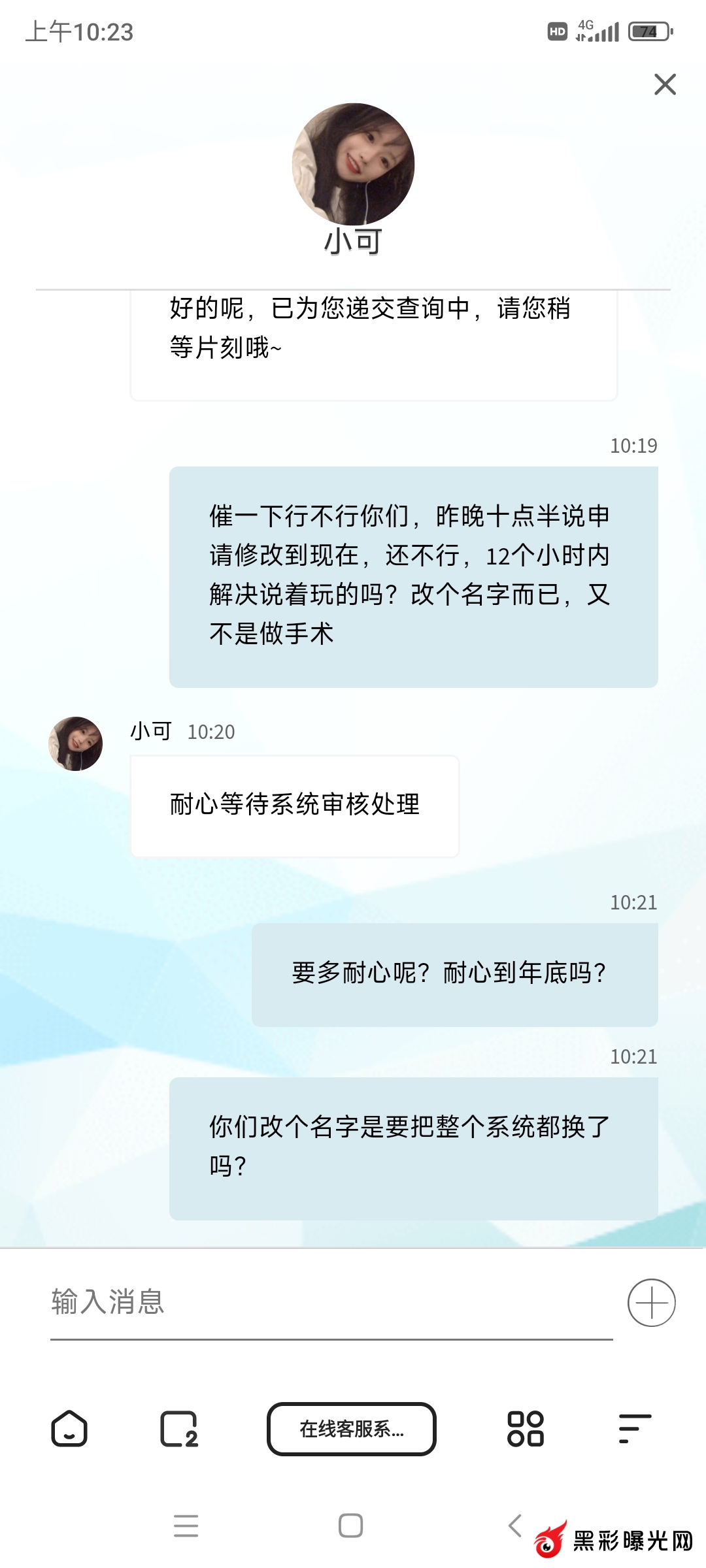The image size is (706, 1568).
Task: Go to the browser home page
Action: point(69,1429)
